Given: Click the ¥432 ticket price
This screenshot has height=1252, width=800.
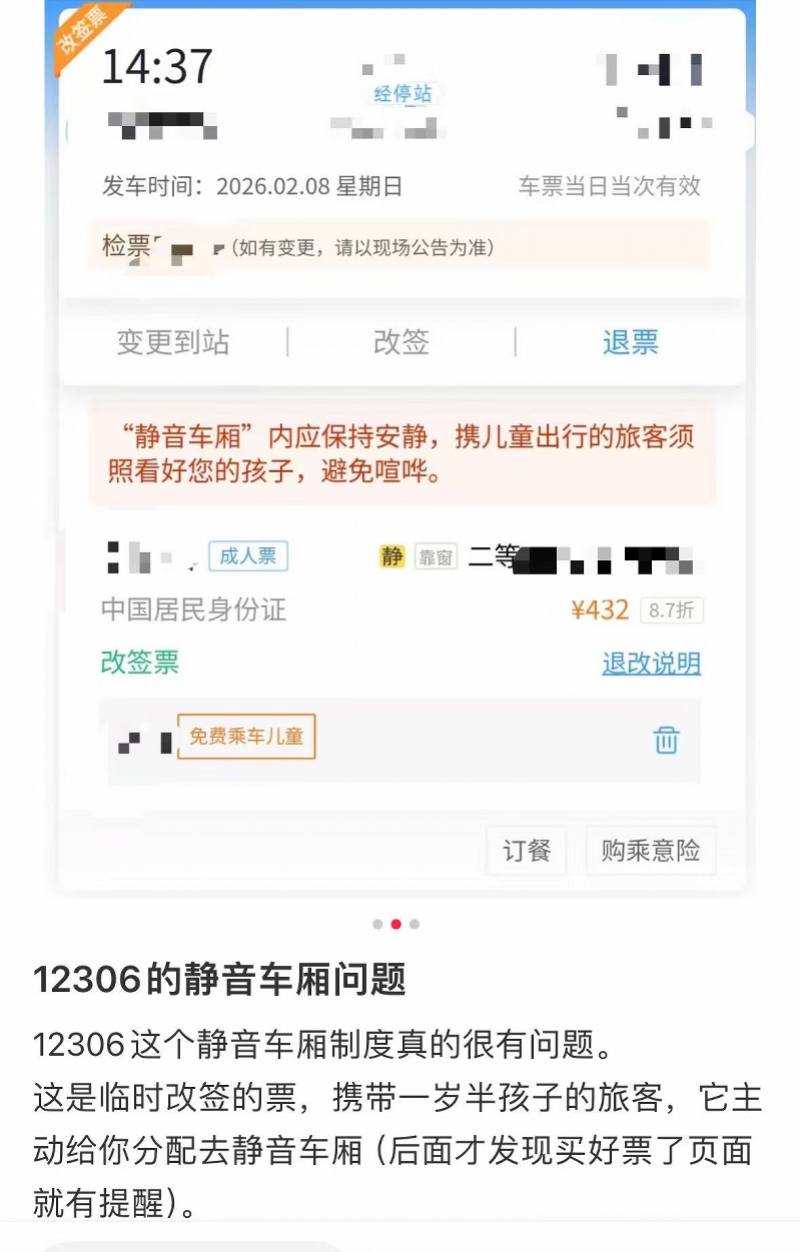Looking at the screenshot, I should click(x=600, y=610).
